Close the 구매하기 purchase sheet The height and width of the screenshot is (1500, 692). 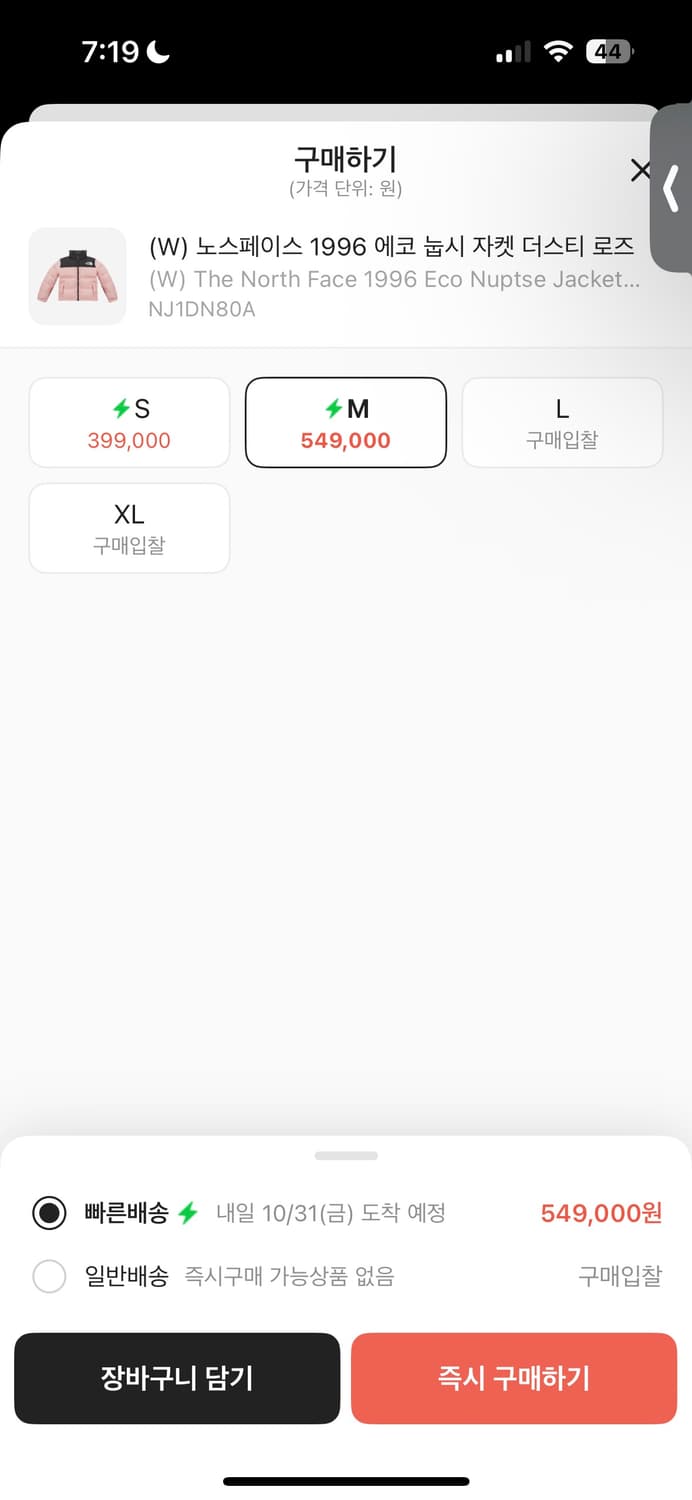click(640, 171)
